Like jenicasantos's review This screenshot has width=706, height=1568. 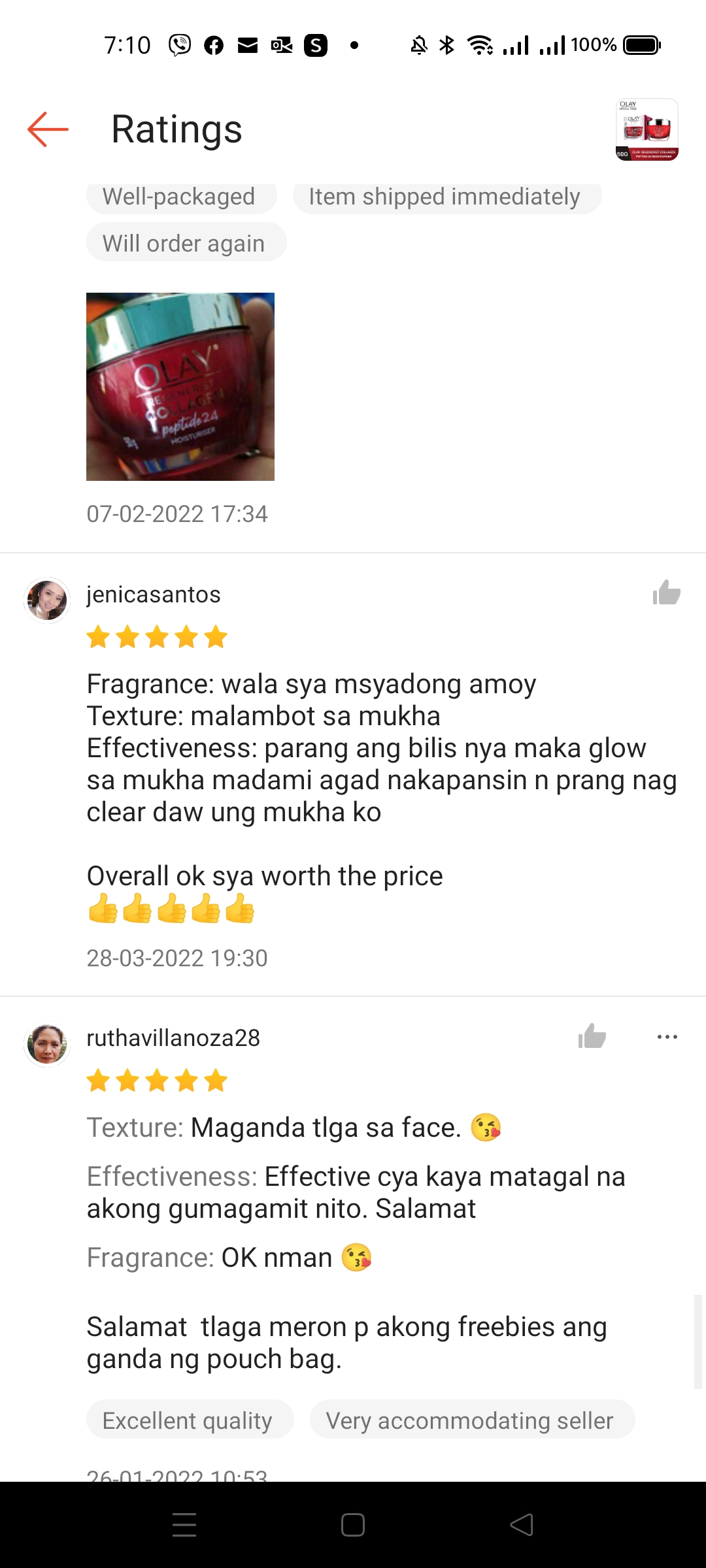point(666,593)
